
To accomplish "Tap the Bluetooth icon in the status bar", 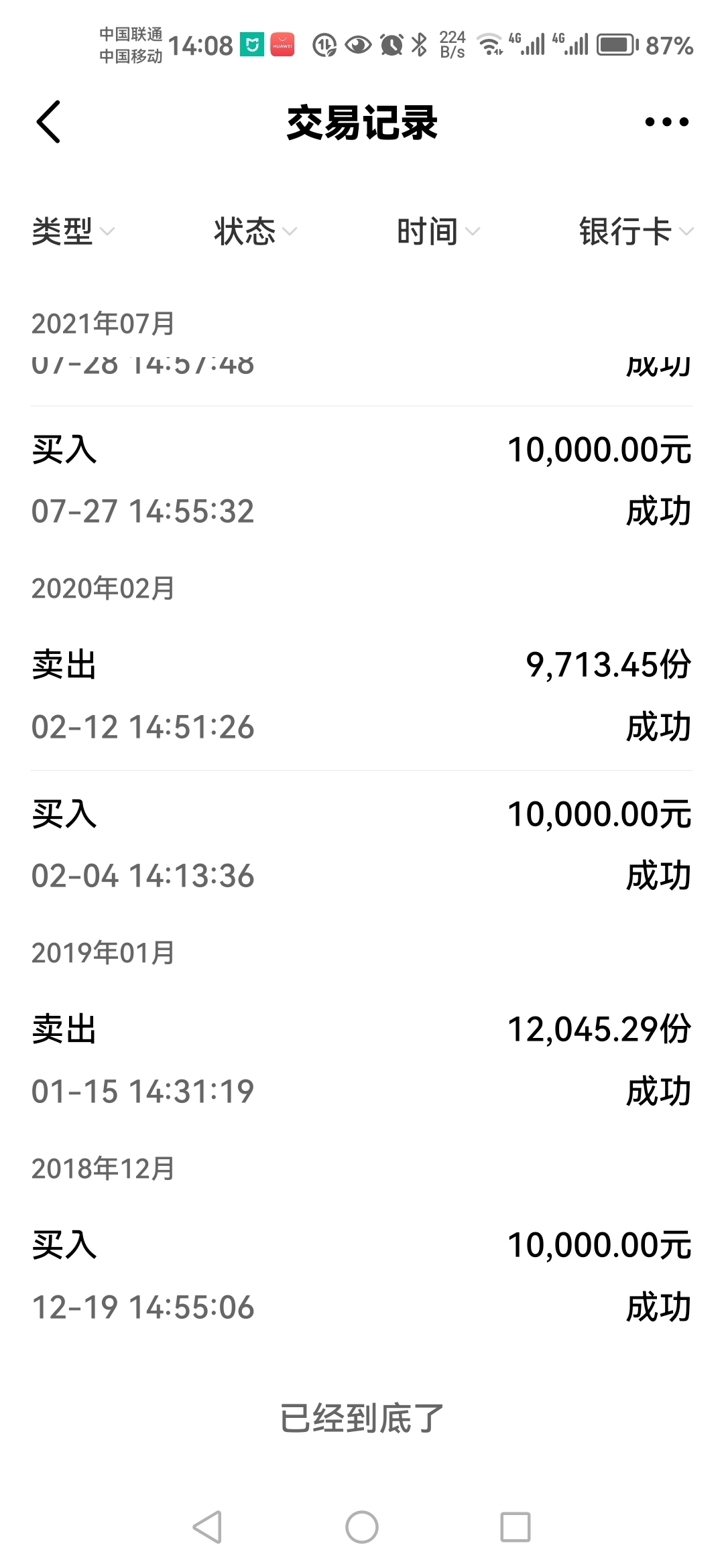I will (x=420, y=44).
